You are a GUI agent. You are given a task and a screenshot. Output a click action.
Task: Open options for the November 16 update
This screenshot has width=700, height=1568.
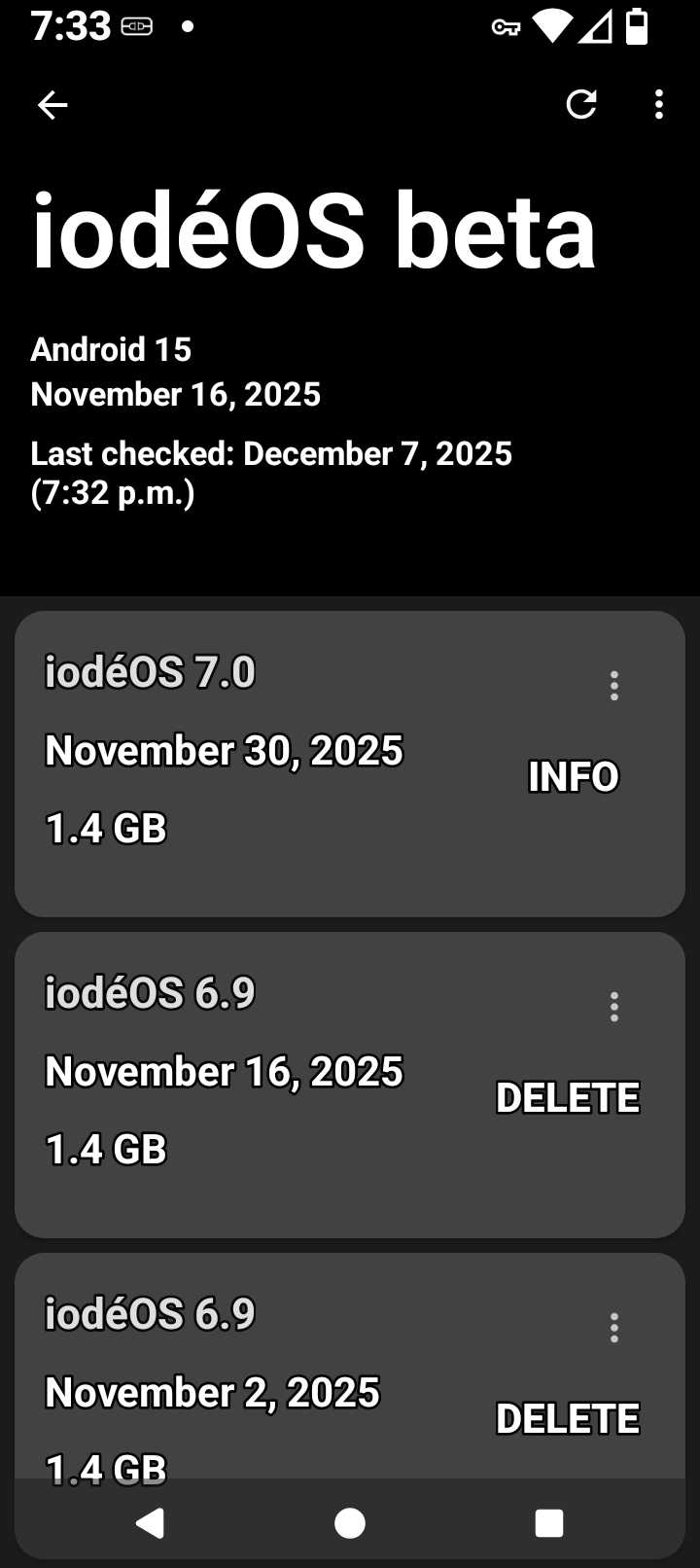pyautogui.click(x=613, y=1007)
